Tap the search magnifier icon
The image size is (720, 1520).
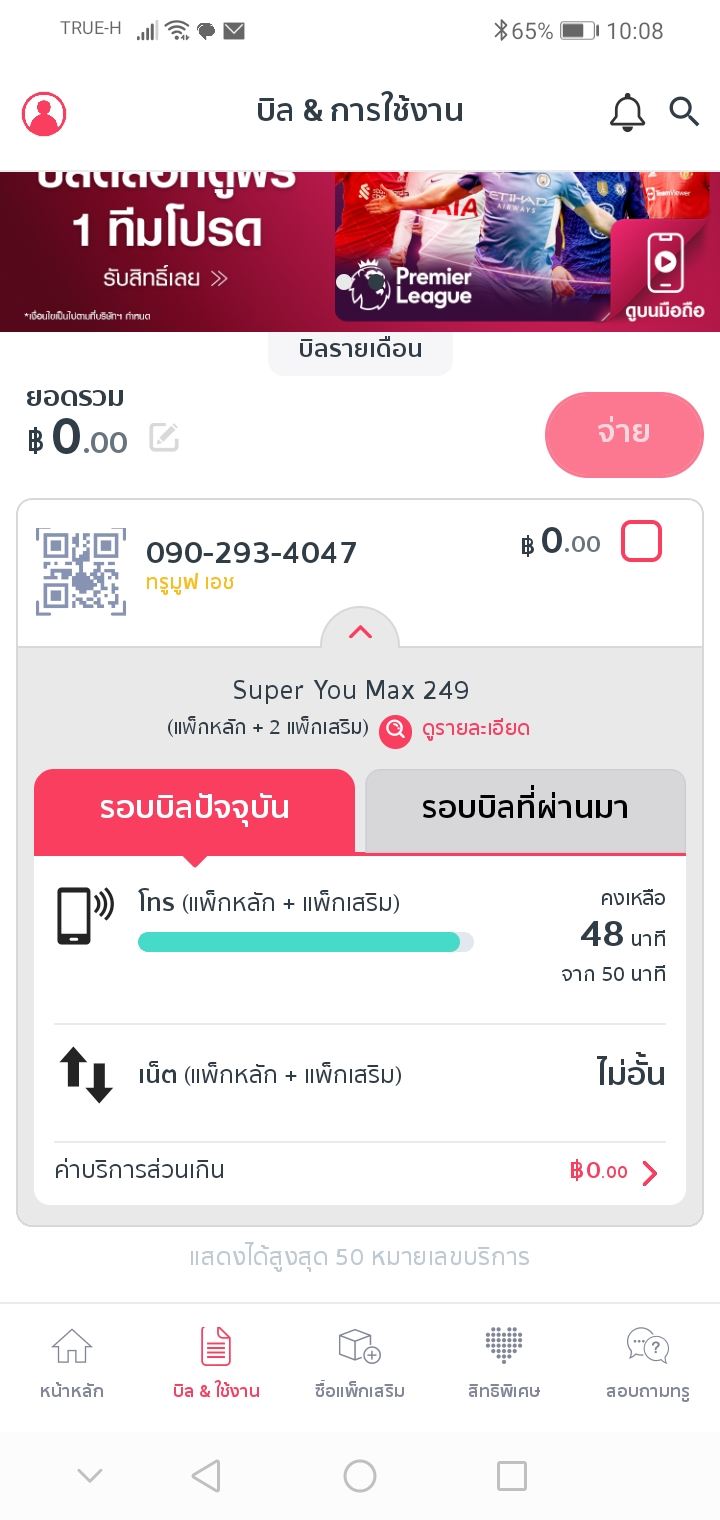(684, 111)
